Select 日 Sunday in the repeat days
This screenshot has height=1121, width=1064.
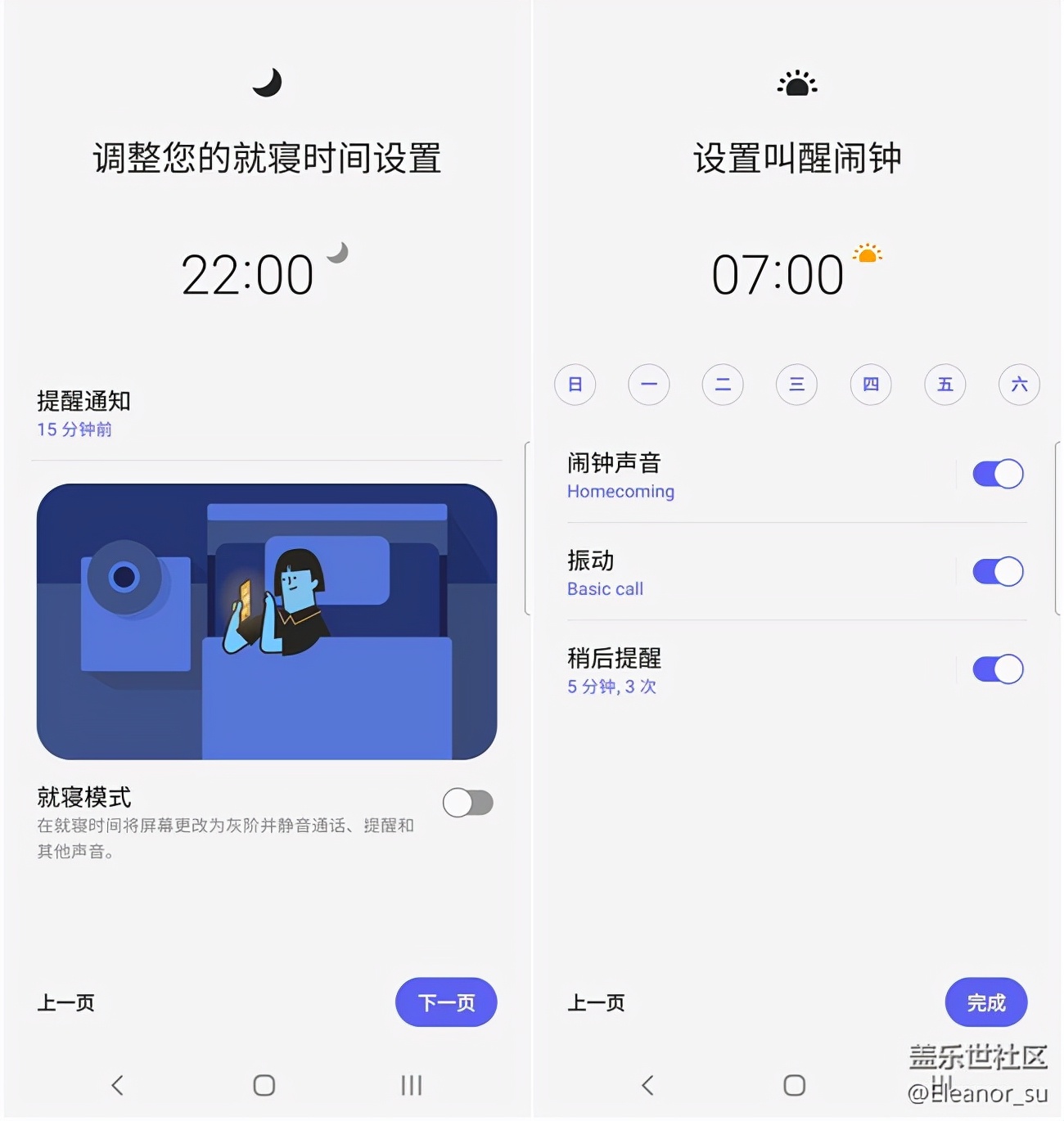(x=575, y=385)
